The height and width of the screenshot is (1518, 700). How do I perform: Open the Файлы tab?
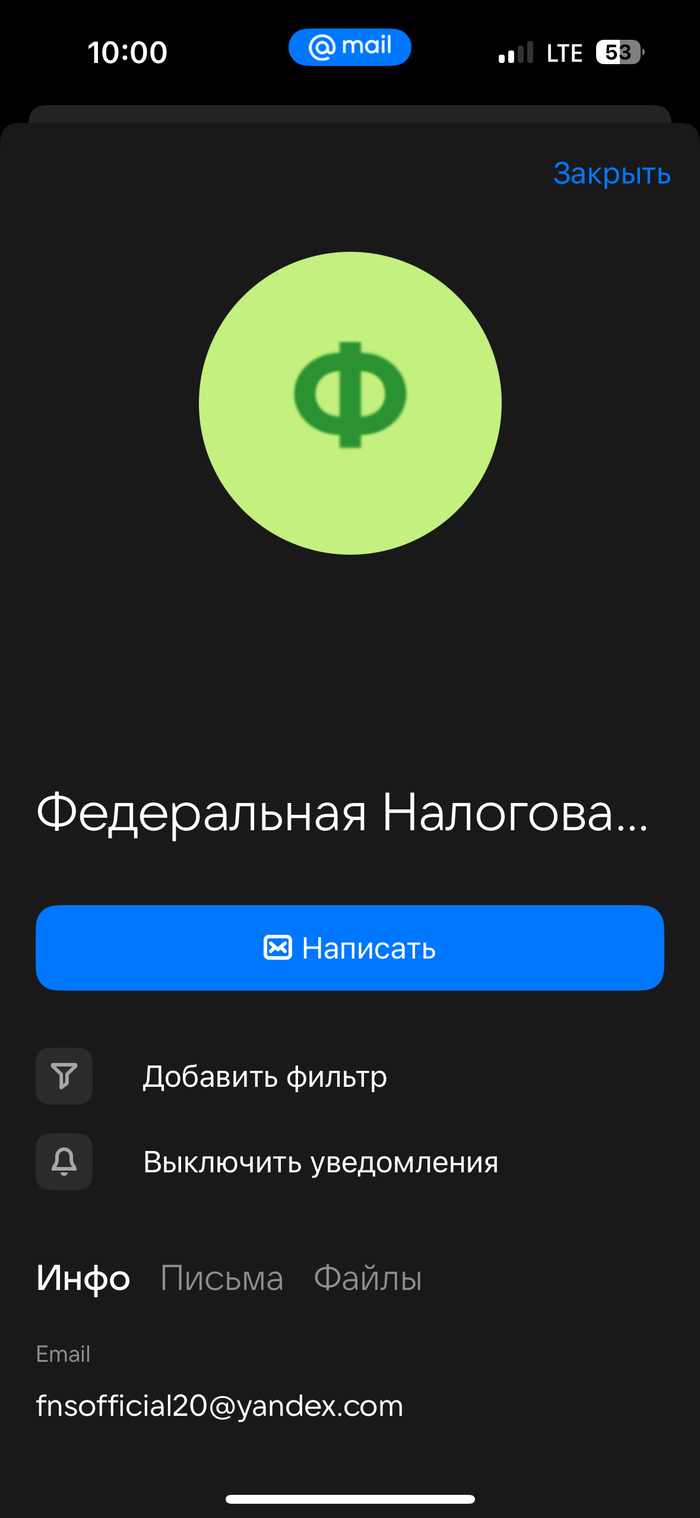tap(368, 1279)
